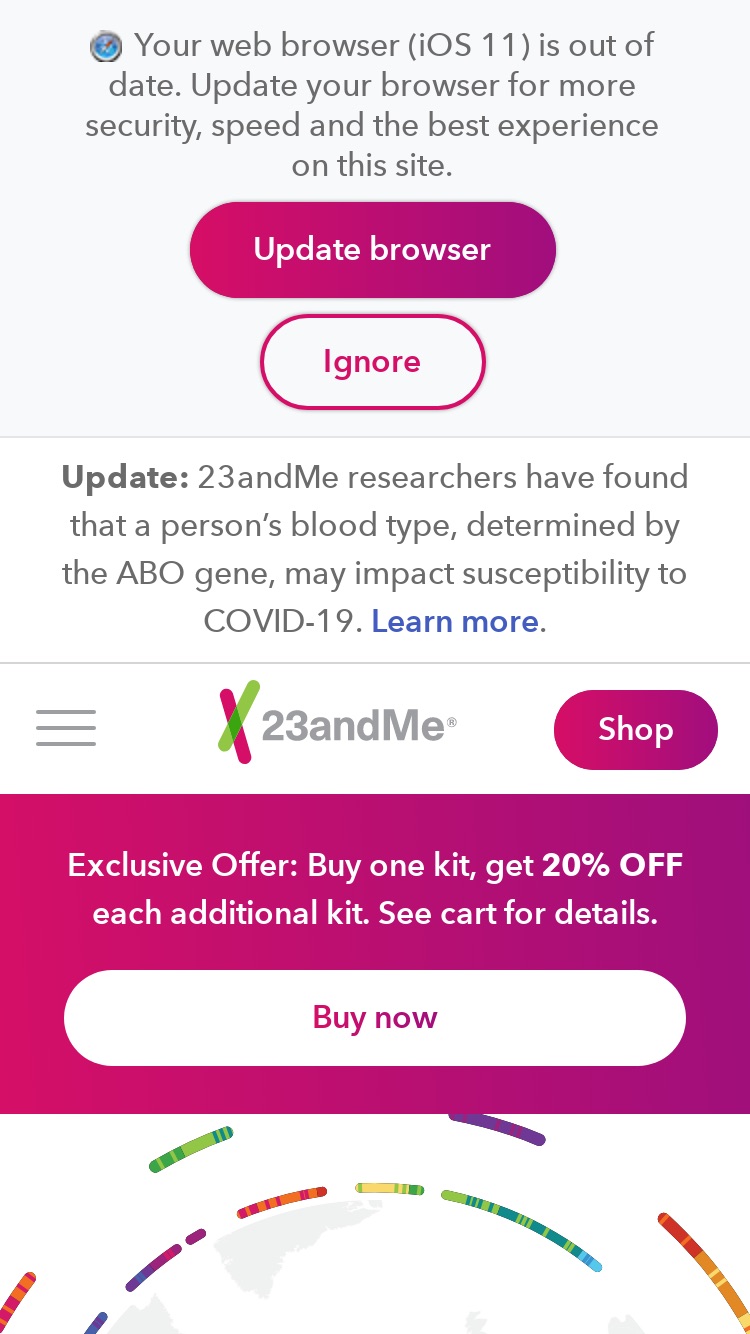This screenshot has height=1334, width=750.
Task: Open the Shop page
Action: point(636,730)
